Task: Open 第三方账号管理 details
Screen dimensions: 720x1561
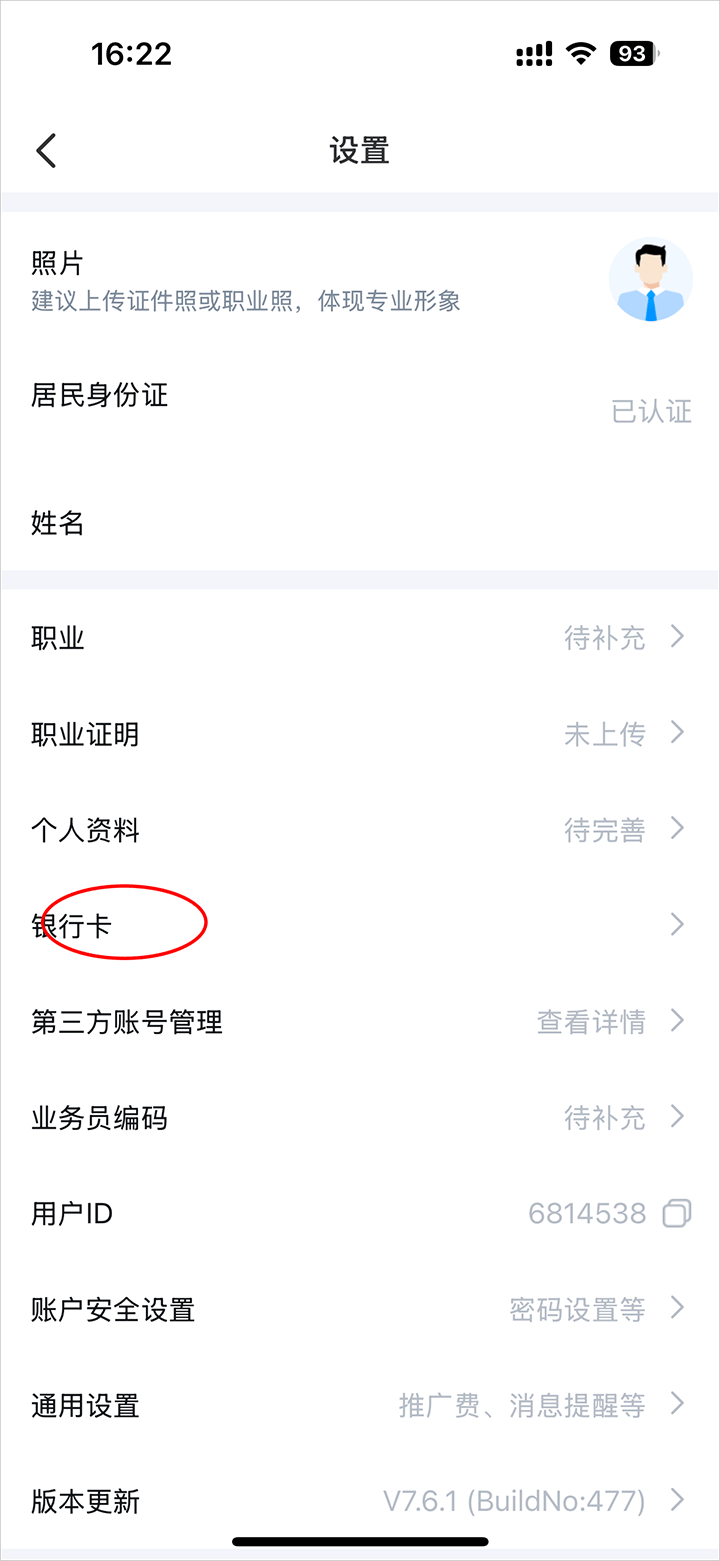Action: point(360,1021)
